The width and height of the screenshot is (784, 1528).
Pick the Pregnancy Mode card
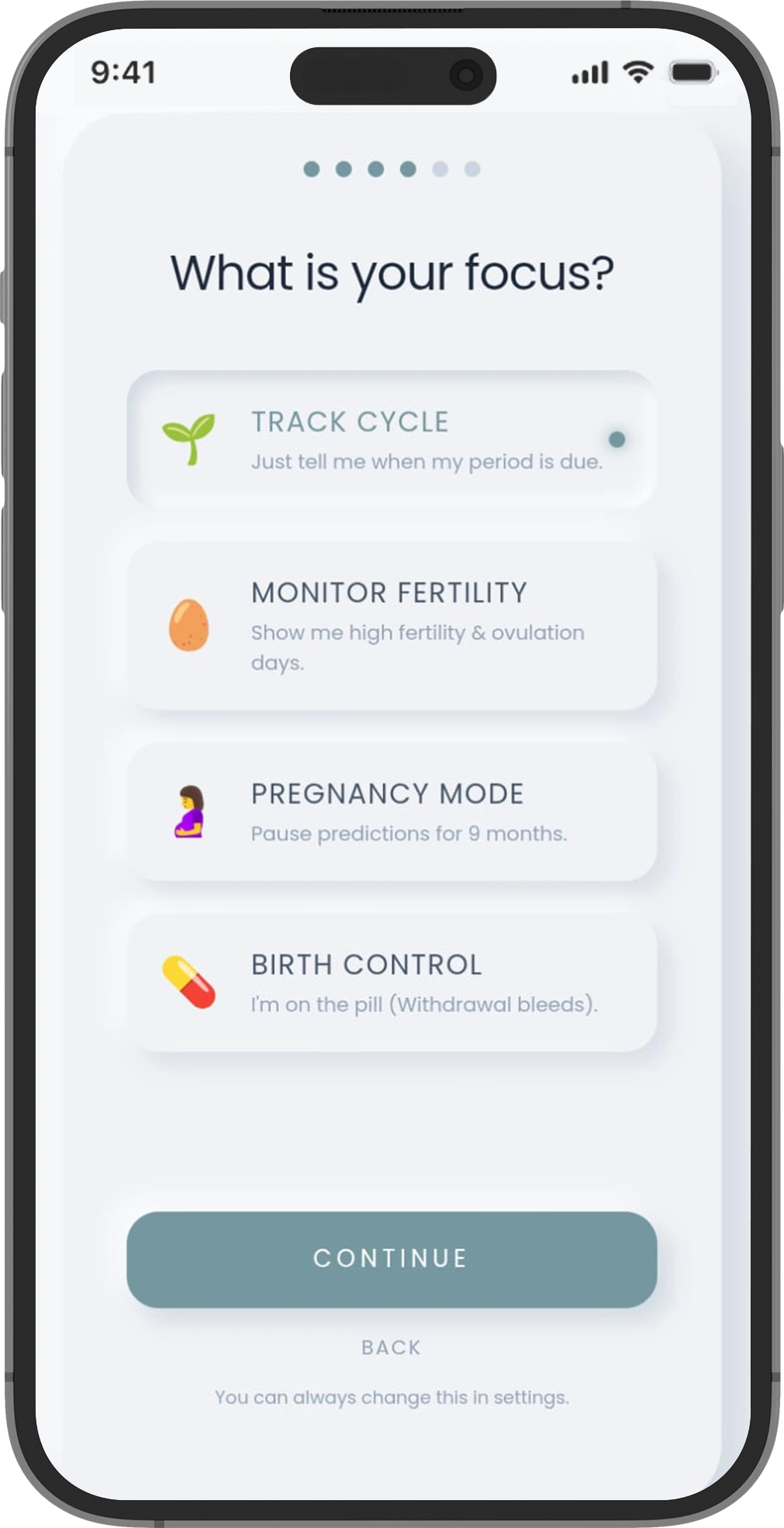point(392,811)
